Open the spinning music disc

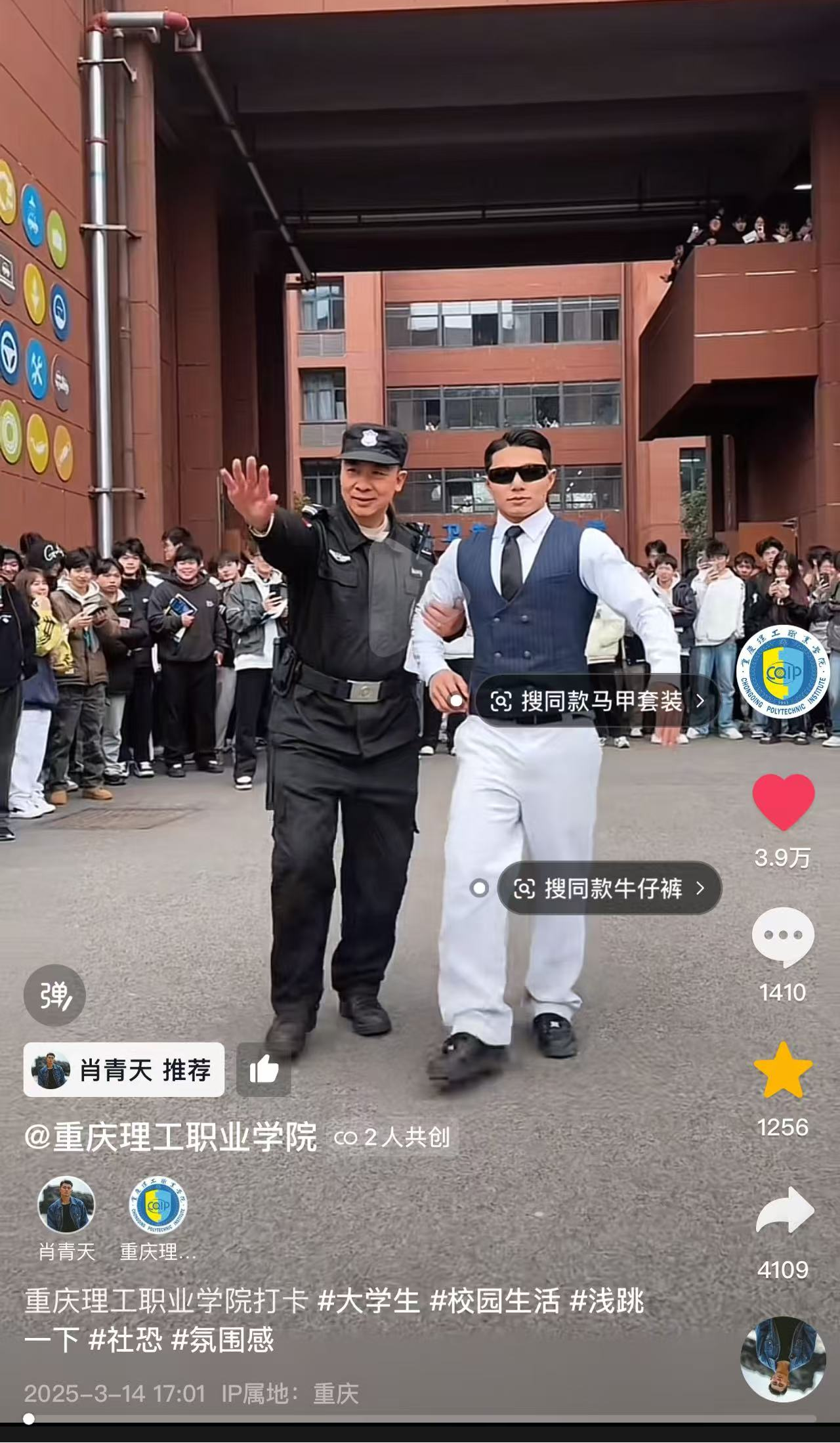tap(783, 1359)
